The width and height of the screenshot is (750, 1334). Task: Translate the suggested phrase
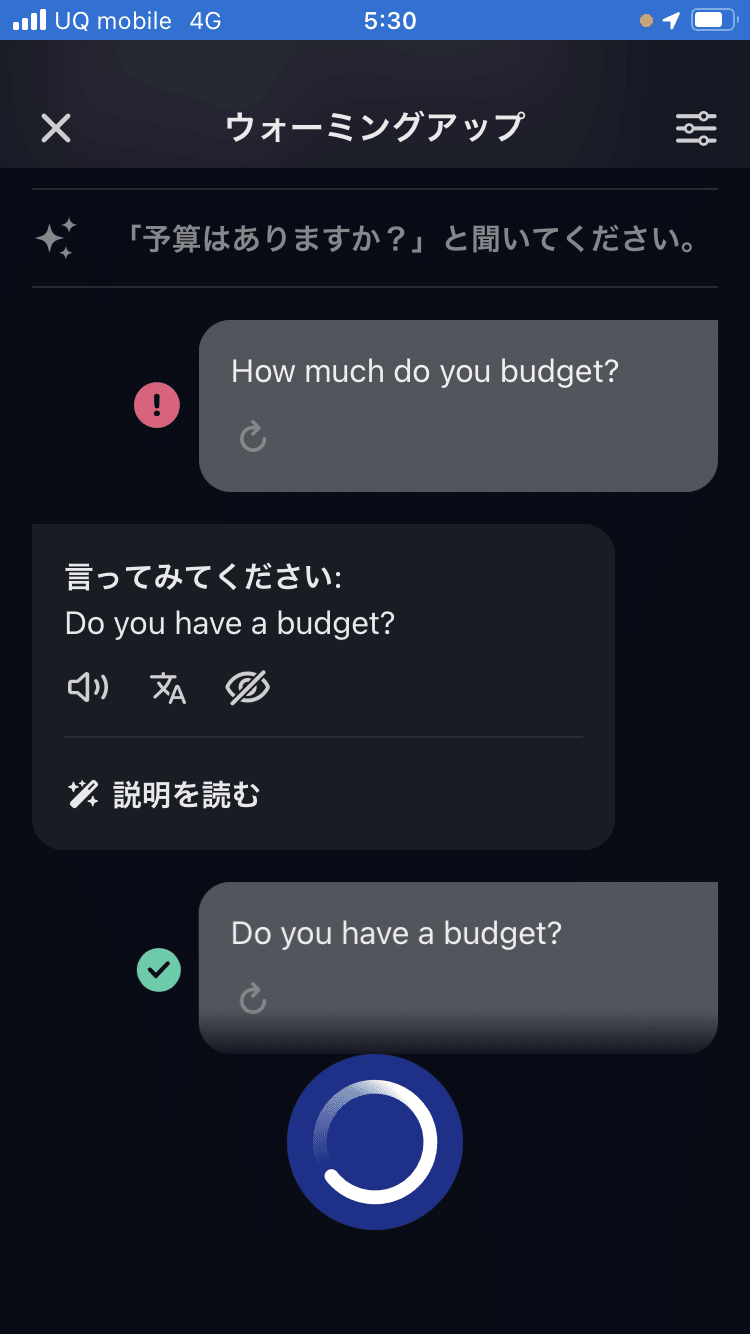pos(168,688)
